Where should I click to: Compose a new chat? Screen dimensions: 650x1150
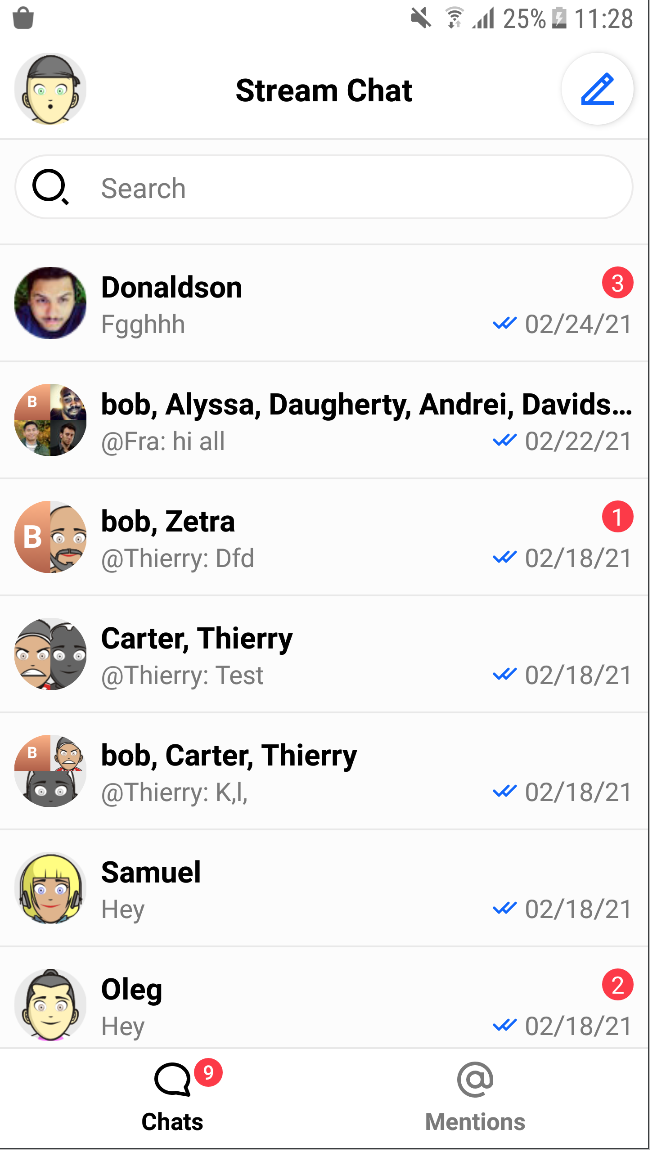597,90
